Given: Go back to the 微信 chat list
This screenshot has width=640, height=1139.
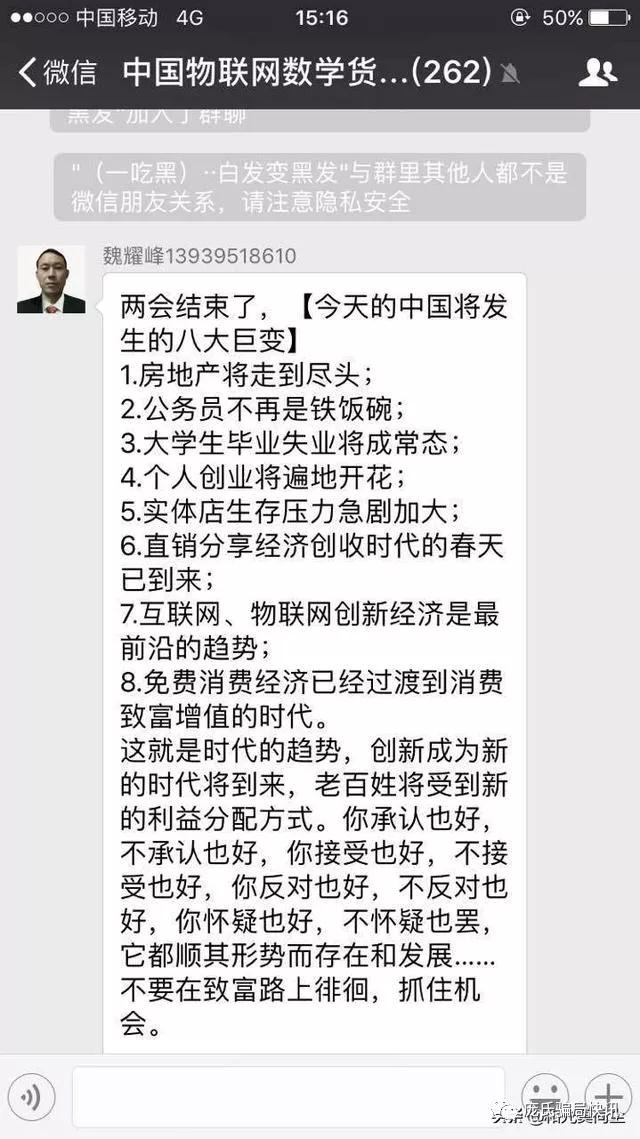Looking at the screenshot, I should click(58, 72).
